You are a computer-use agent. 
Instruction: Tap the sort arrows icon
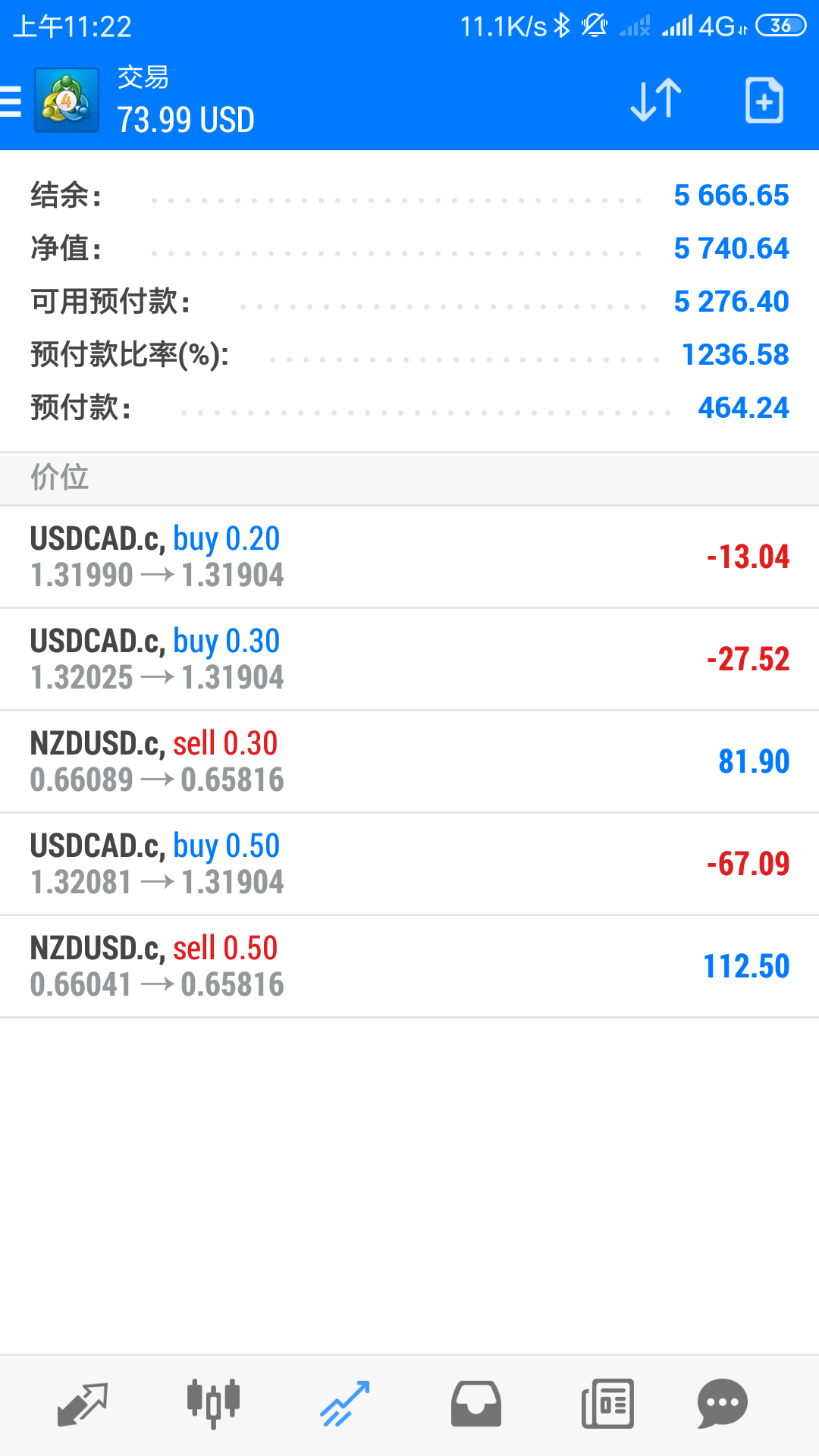[x=656, y=100]
